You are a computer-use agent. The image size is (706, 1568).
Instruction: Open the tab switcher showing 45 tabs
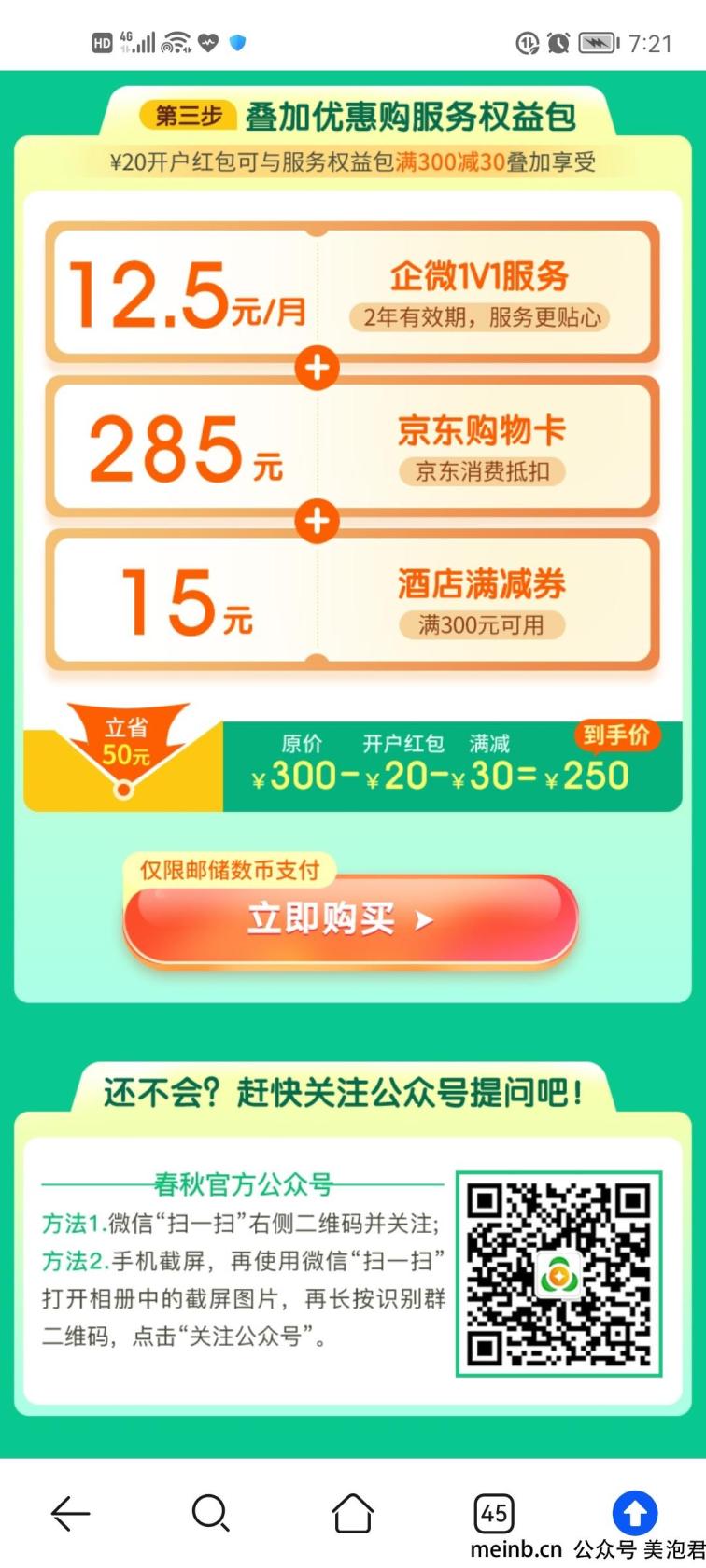coord(494,1513)
